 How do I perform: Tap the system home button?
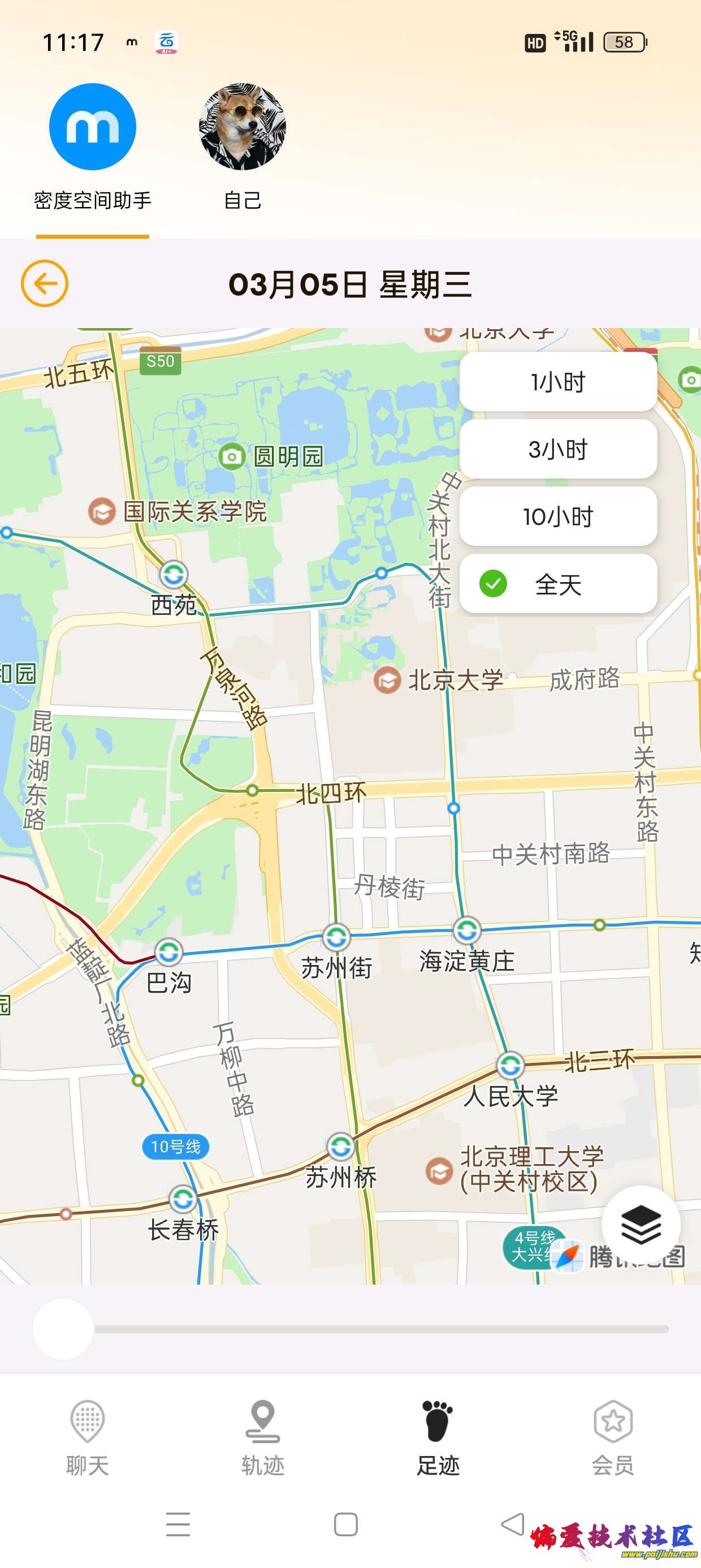(x=345, y=1524)
